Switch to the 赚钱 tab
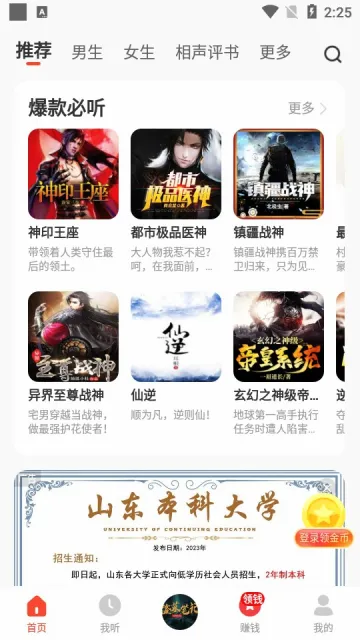 (x=250, y=613)
